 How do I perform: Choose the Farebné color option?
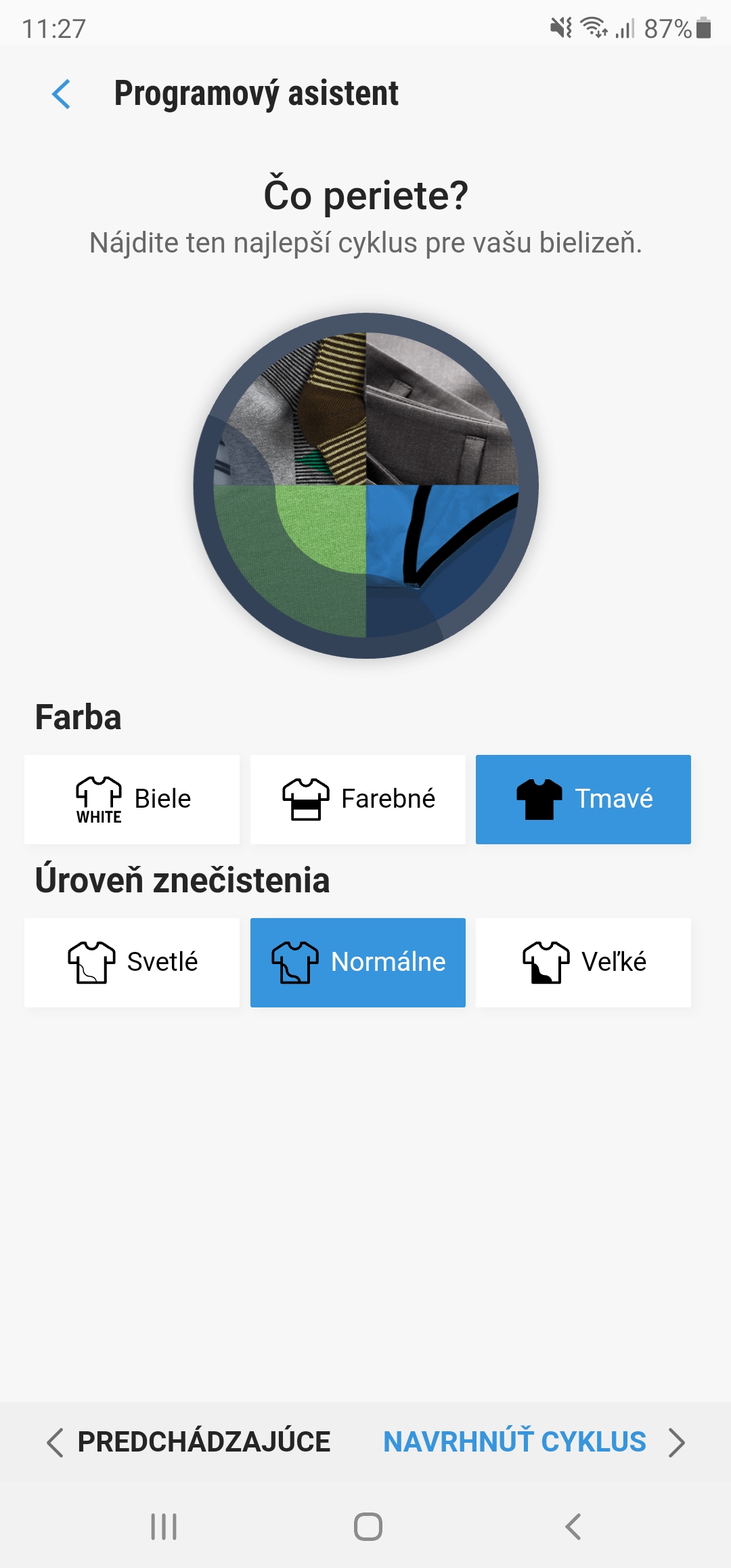pos(357,799)
